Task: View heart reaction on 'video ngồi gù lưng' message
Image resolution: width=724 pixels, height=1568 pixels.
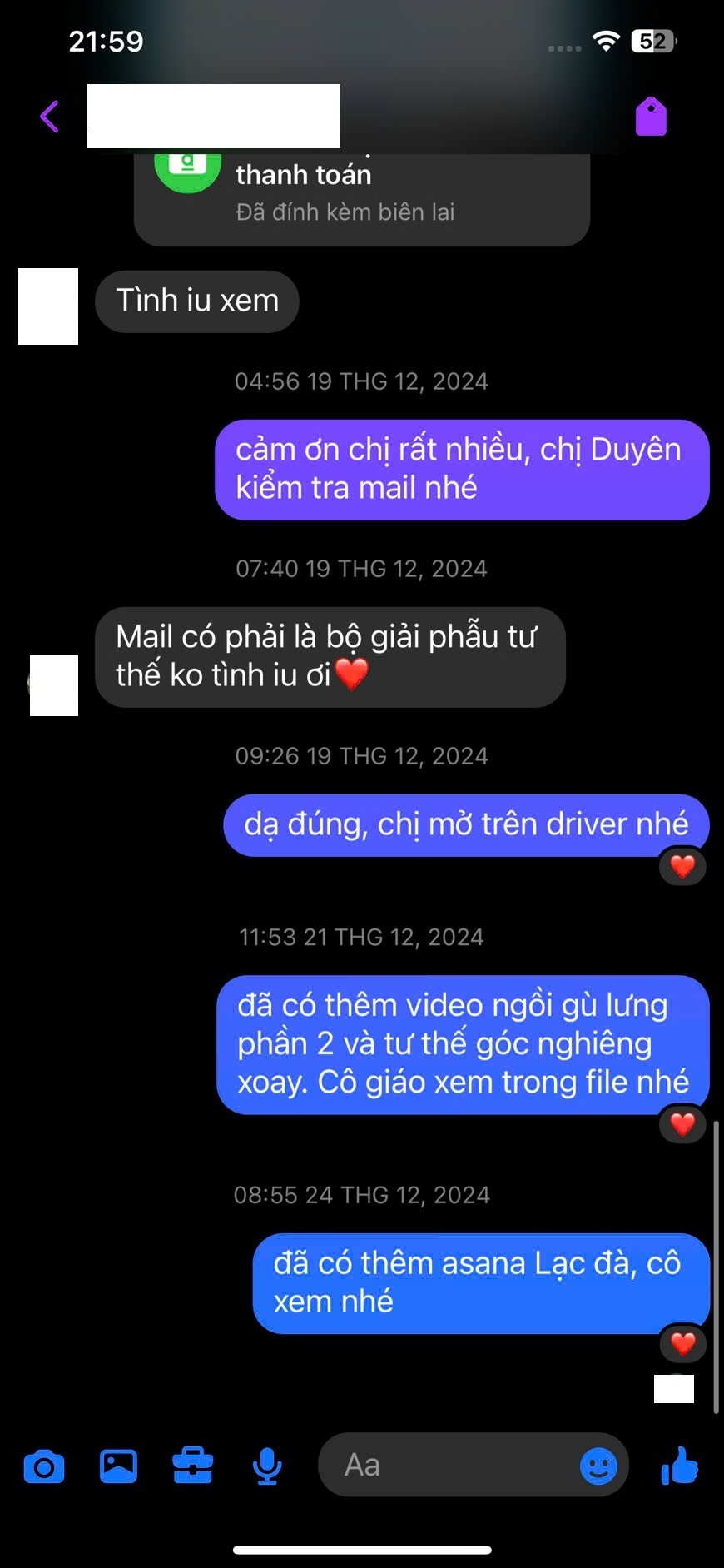Action: pyautogui.click(x=682, y=1124)
